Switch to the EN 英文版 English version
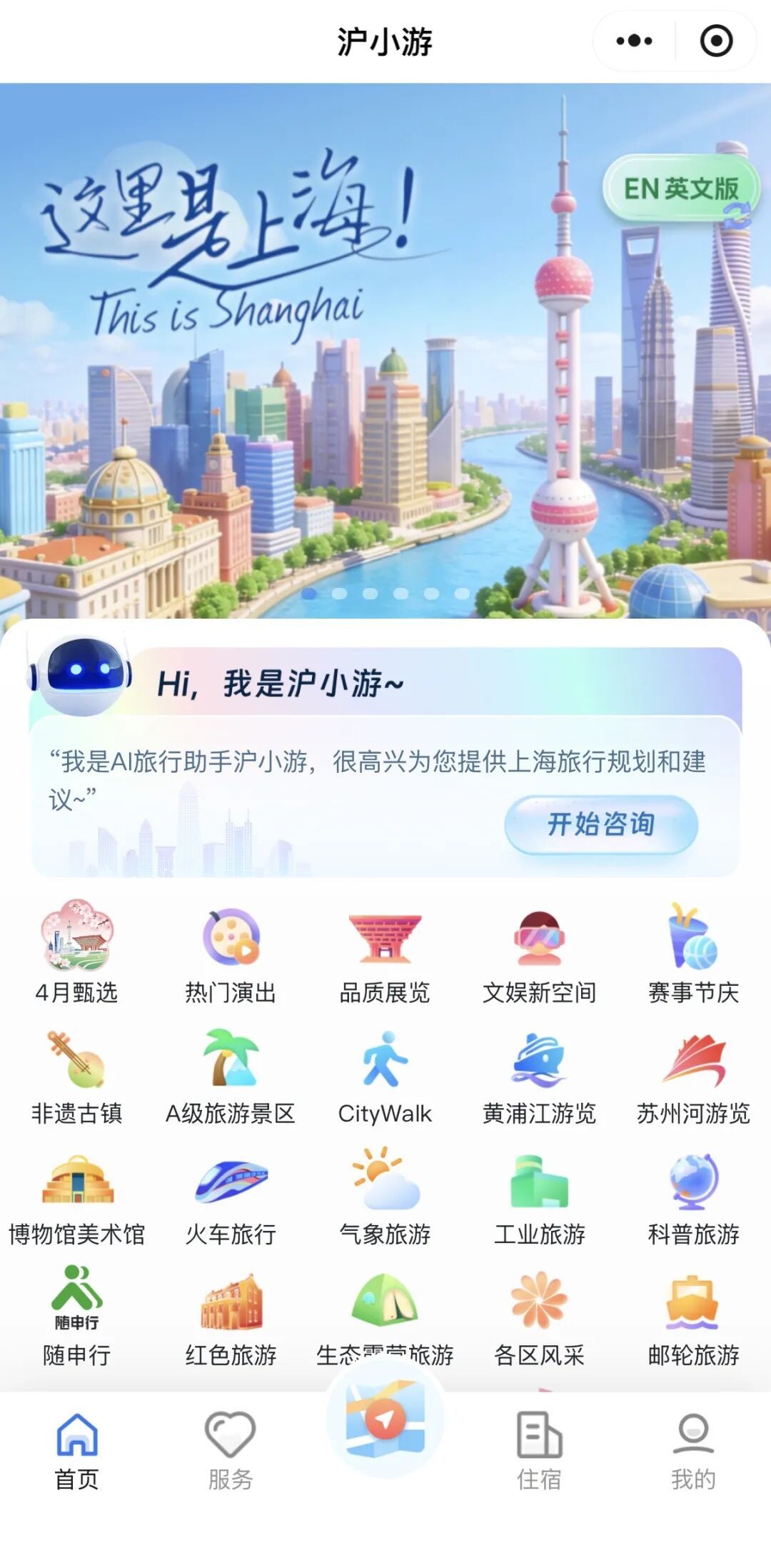771x1568 pixels. [x=680, y=189]
